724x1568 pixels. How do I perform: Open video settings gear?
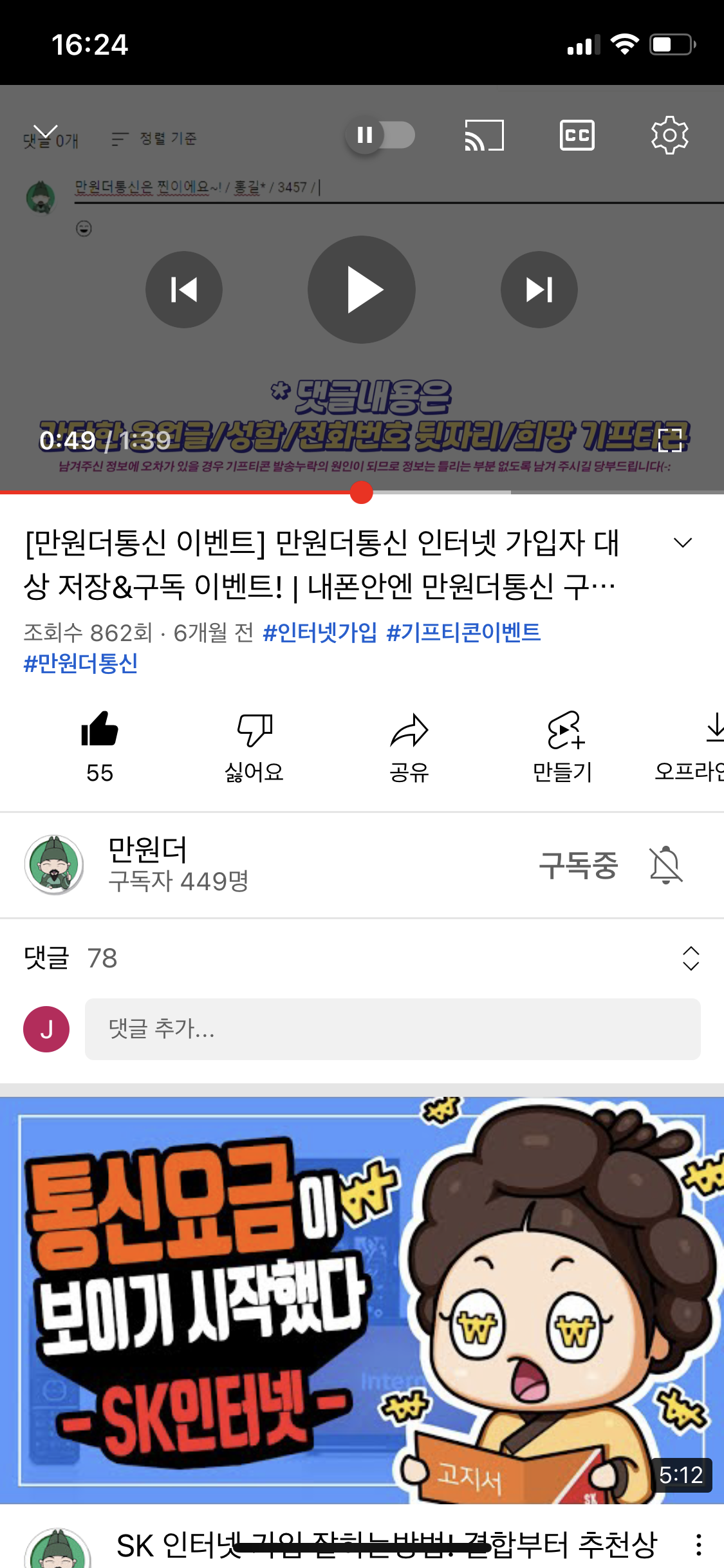669,135
